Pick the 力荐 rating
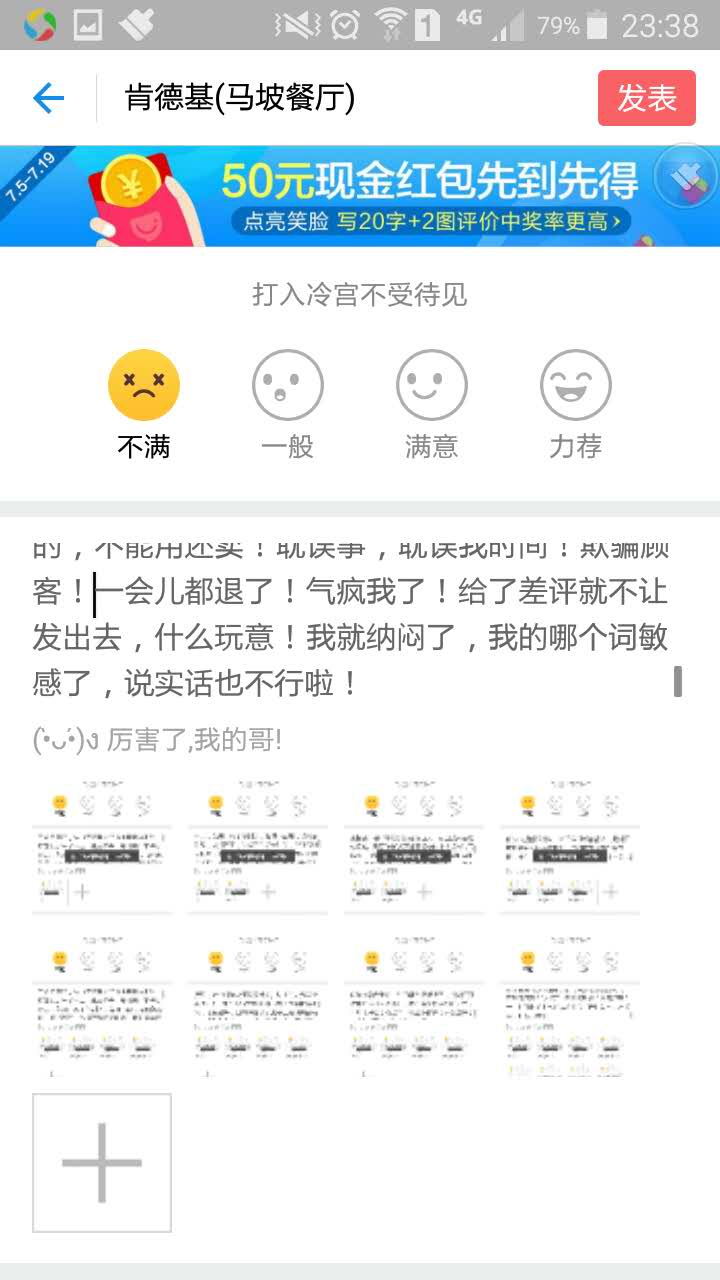720x1280 pixels. click(x=576, y=386)
